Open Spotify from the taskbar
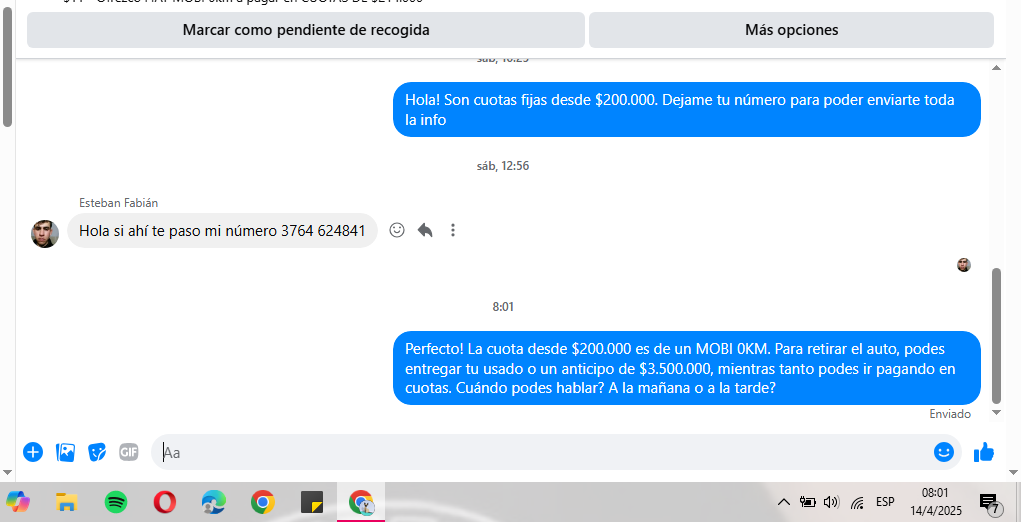1021x522 pixels. click(x=116, y=502)
